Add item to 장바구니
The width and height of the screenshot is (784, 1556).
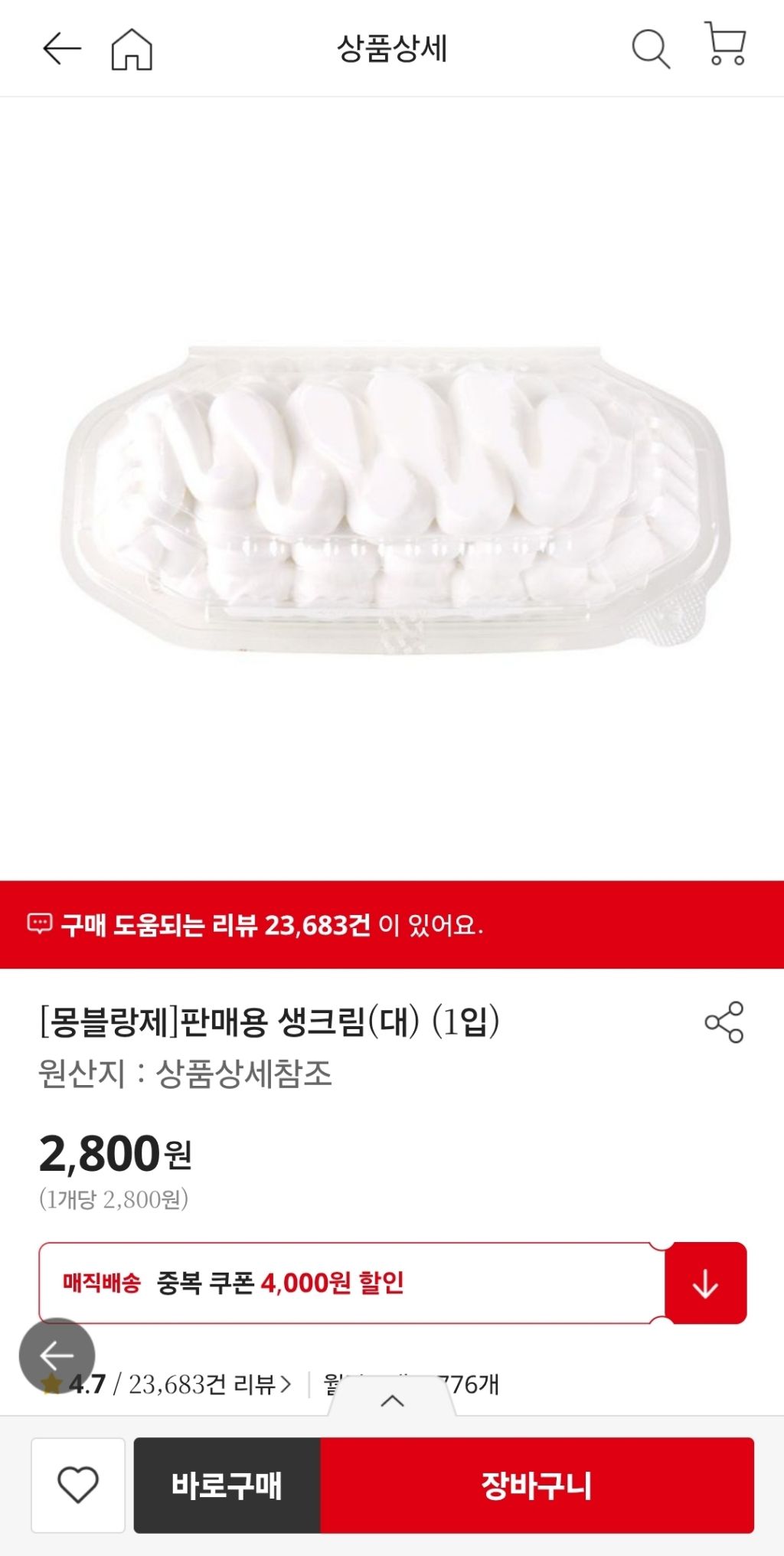click(x=537, y=1485)
